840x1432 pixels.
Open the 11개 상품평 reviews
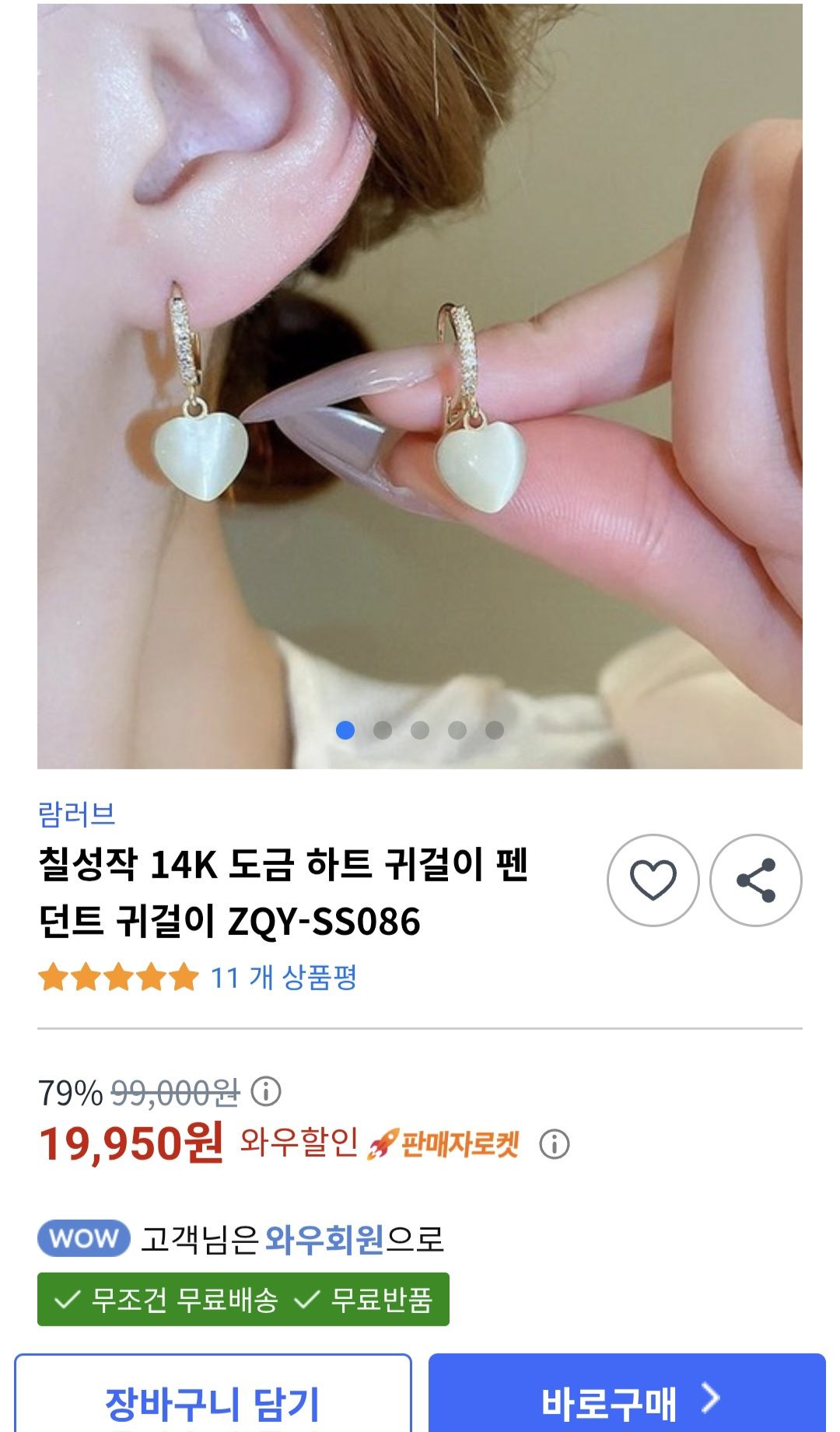click(283, 977)
